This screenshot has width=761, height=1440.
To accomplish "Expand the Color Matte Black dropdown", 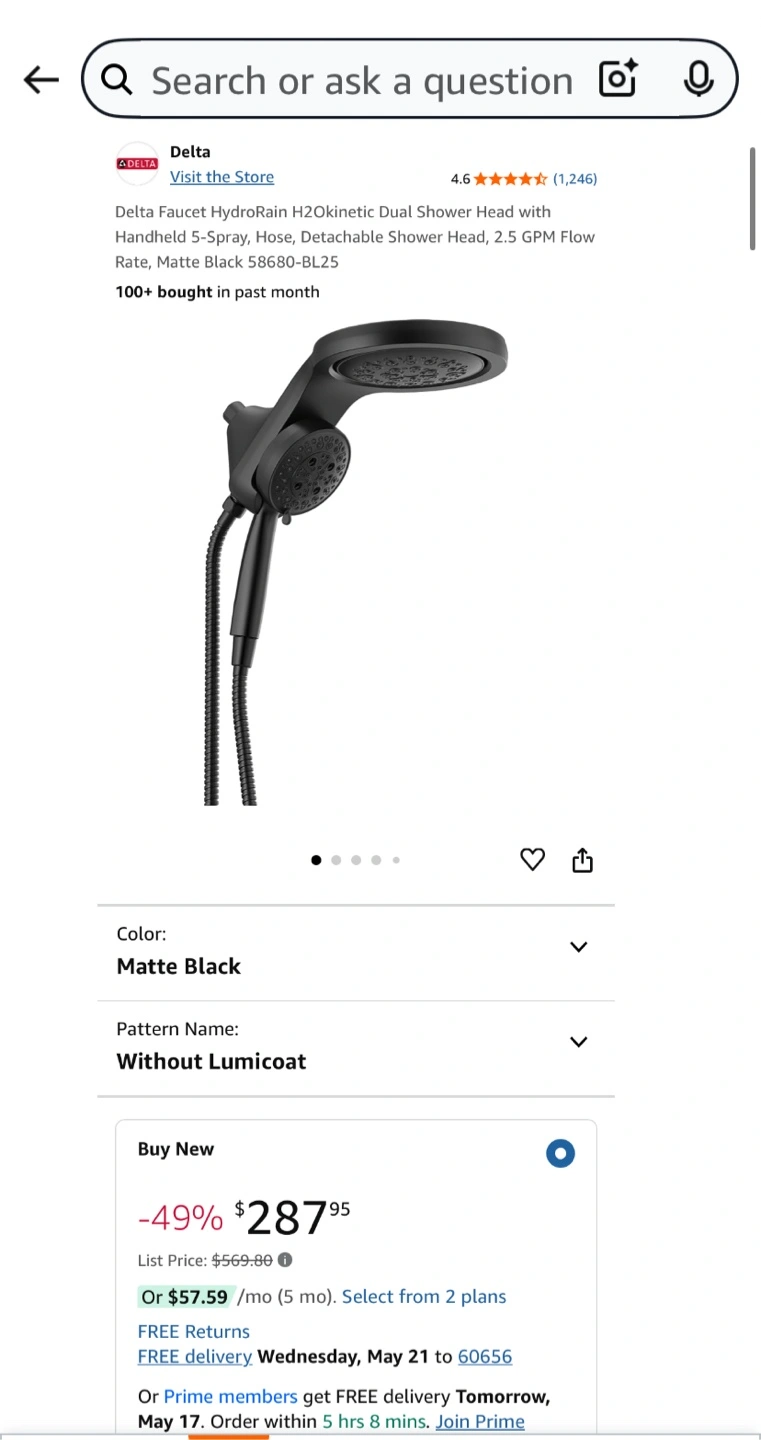I will [x=356, y=952].
